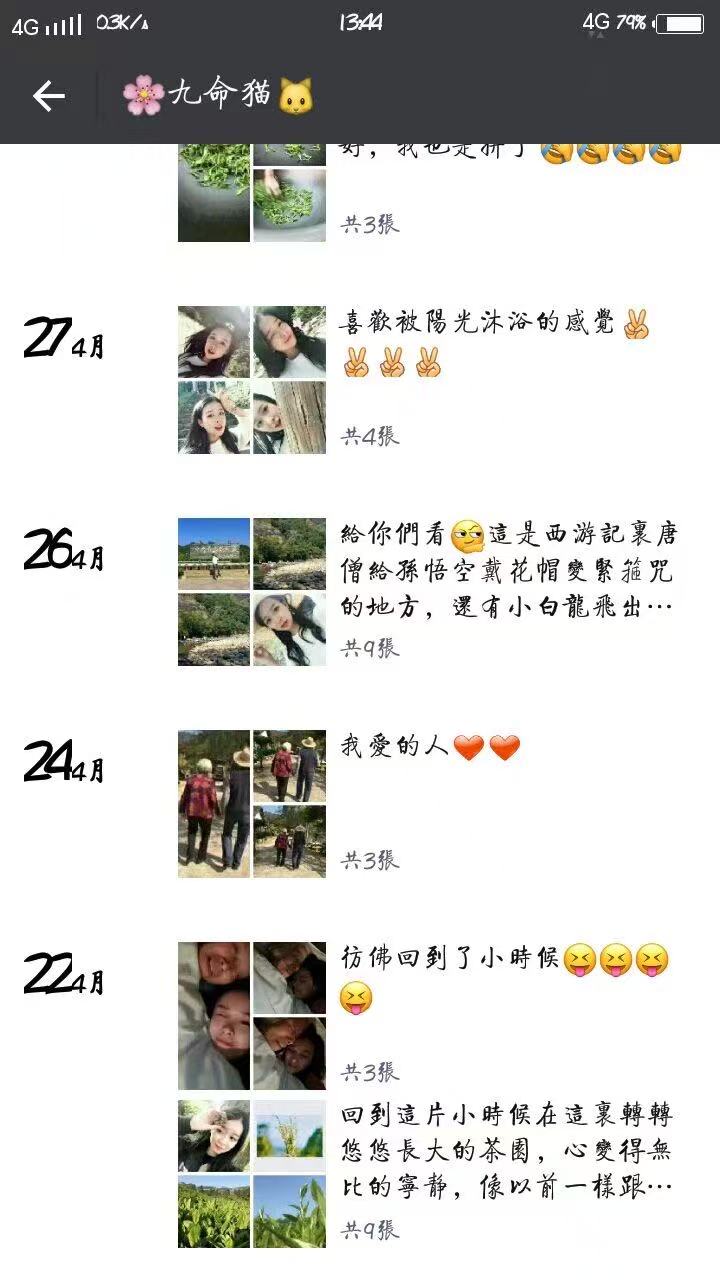
Task: Open the 27 April sunshine selfie post
Action: coord(430,380)
